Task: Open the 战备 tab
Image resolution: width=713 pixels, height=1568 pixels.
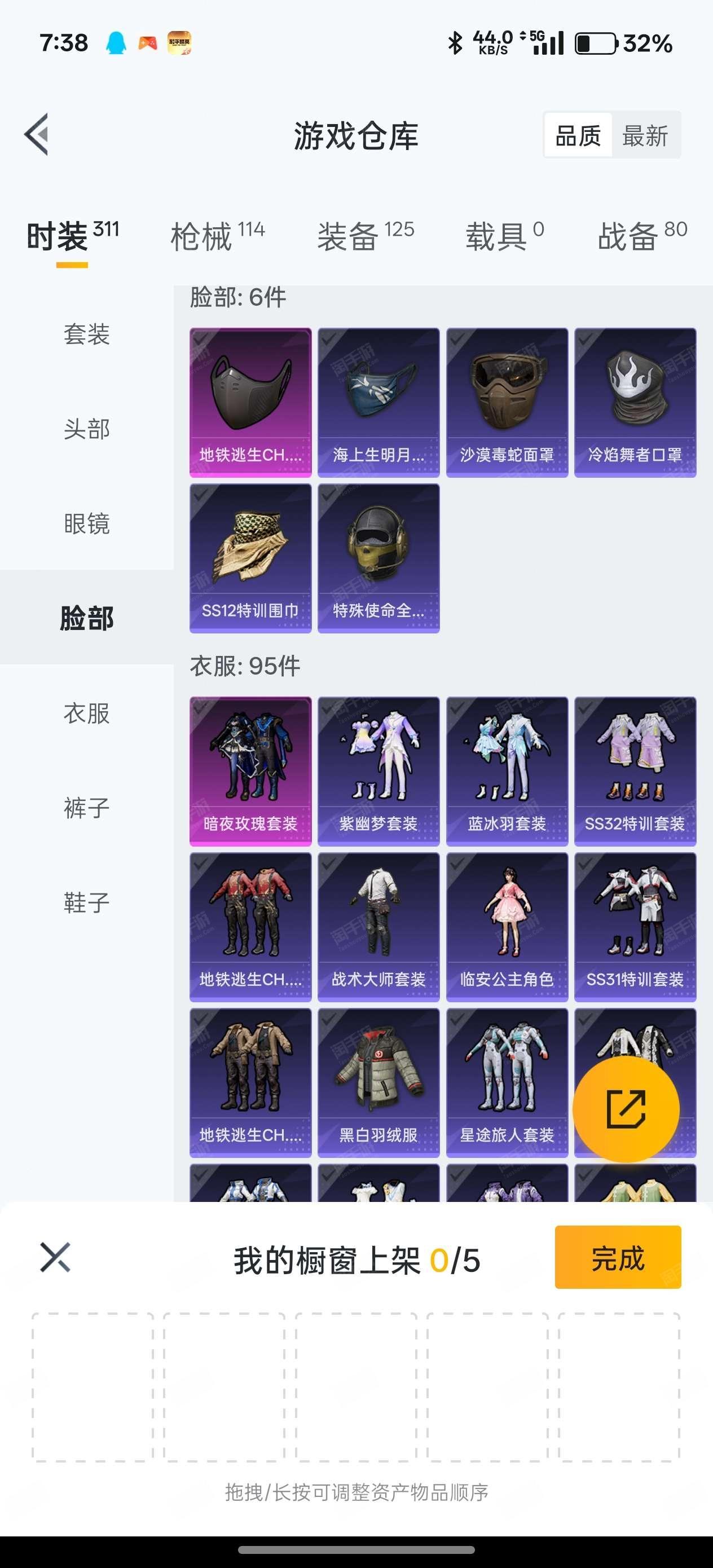Action: (x=642, y=236)
